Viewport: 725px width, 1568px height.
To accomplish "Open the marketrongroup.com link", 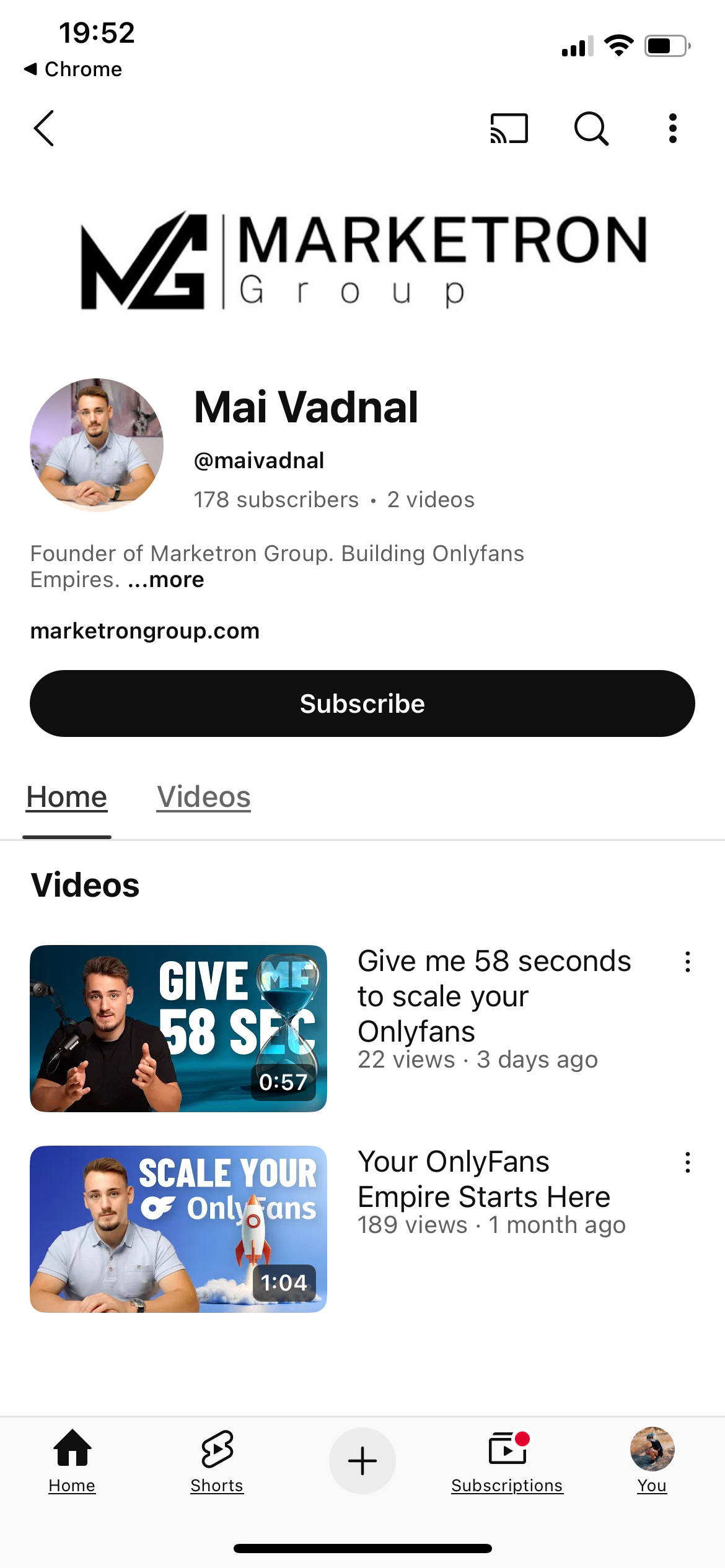I will [x=145, y=631].
